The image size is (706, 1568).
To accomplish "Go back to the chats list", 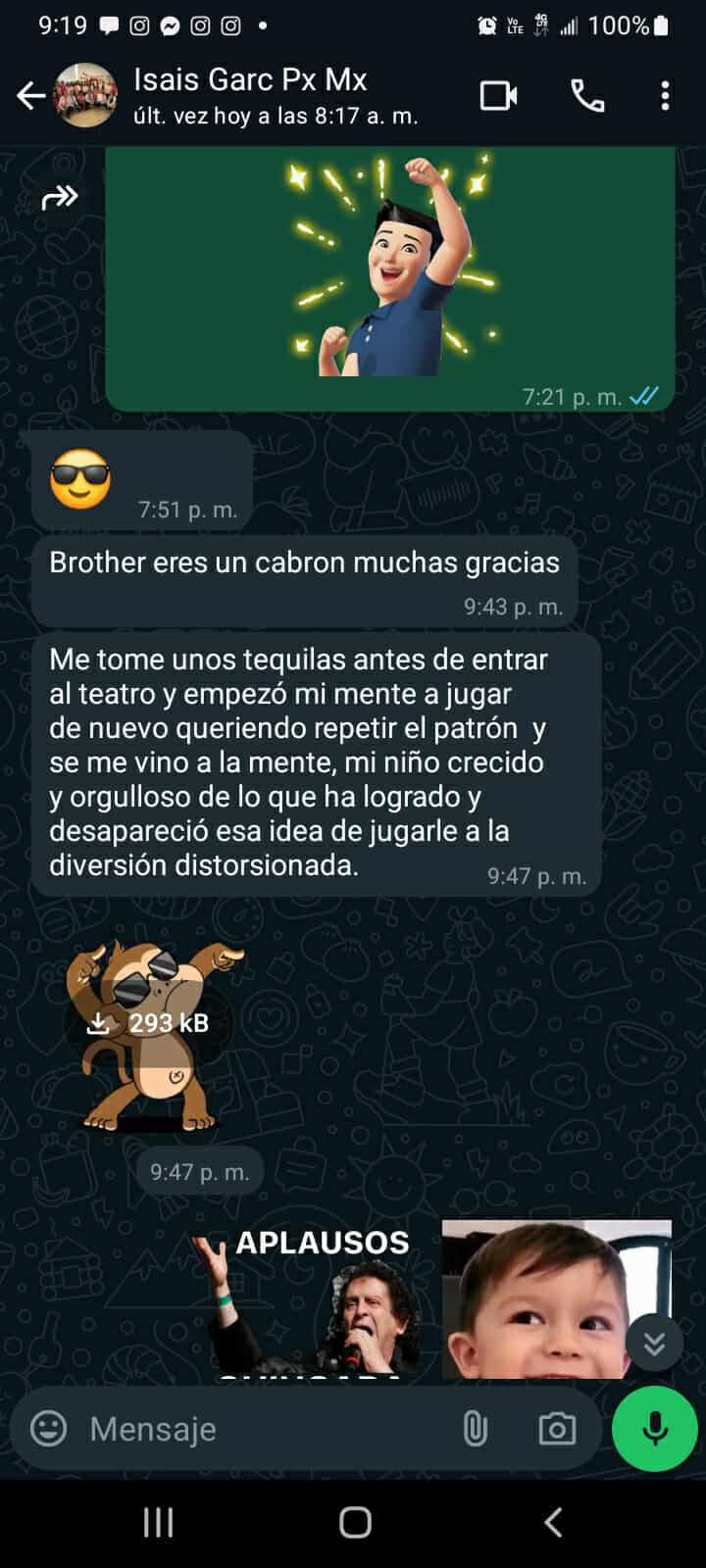I will pos(31,96).
